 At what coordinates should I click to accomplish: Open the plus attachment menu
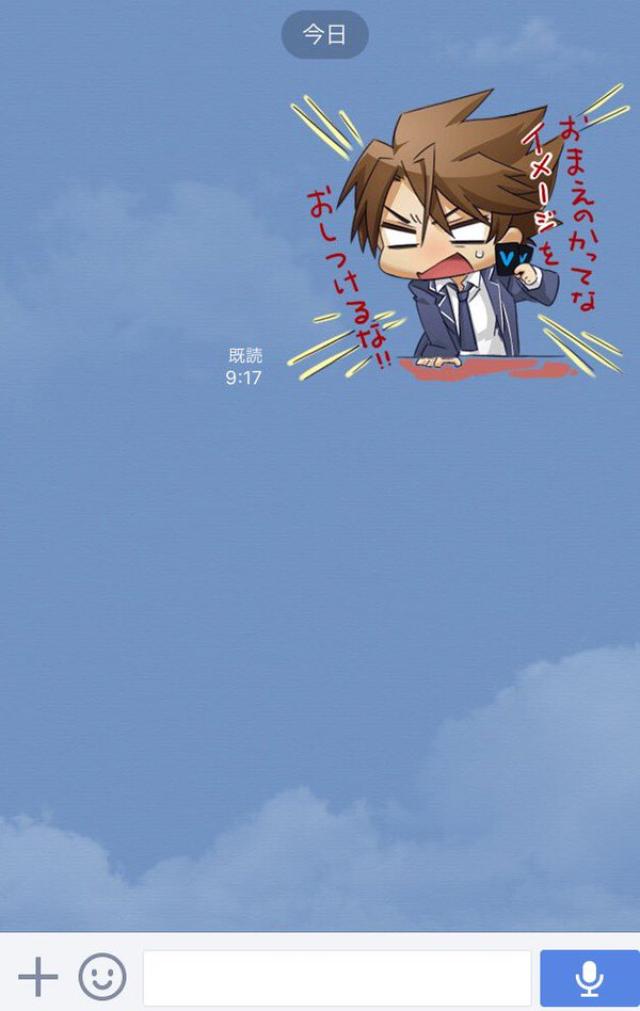(x=38, y=977)
